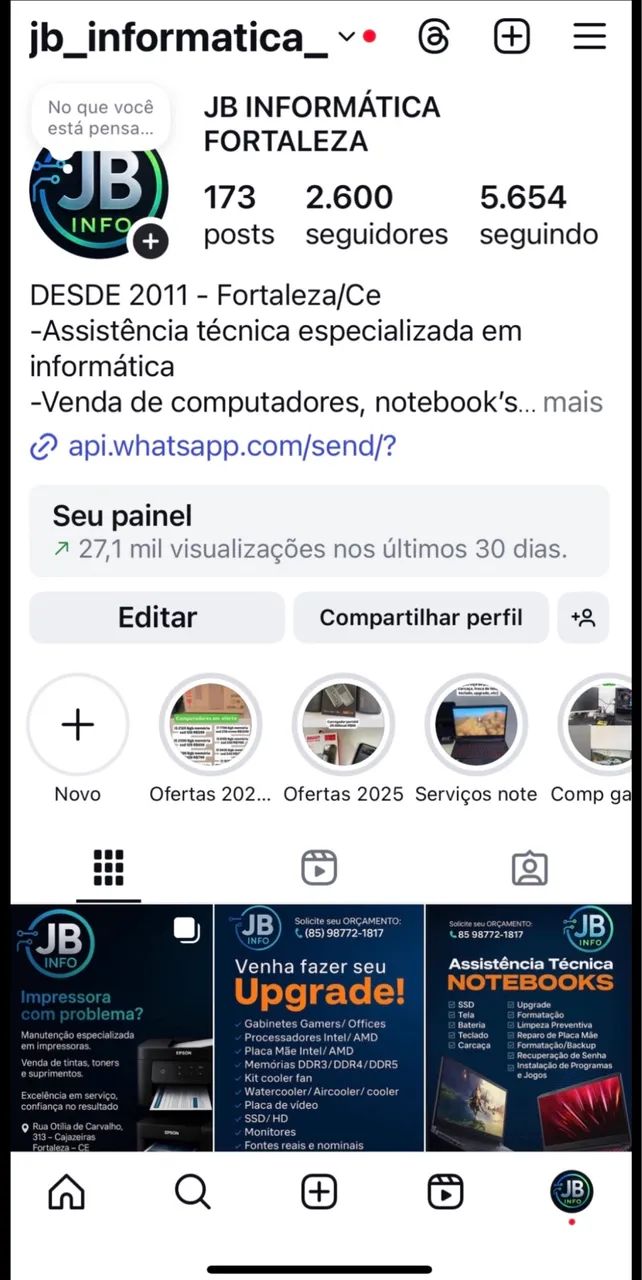
Task: View the Serviços note highlight
Action: [476, 726]
